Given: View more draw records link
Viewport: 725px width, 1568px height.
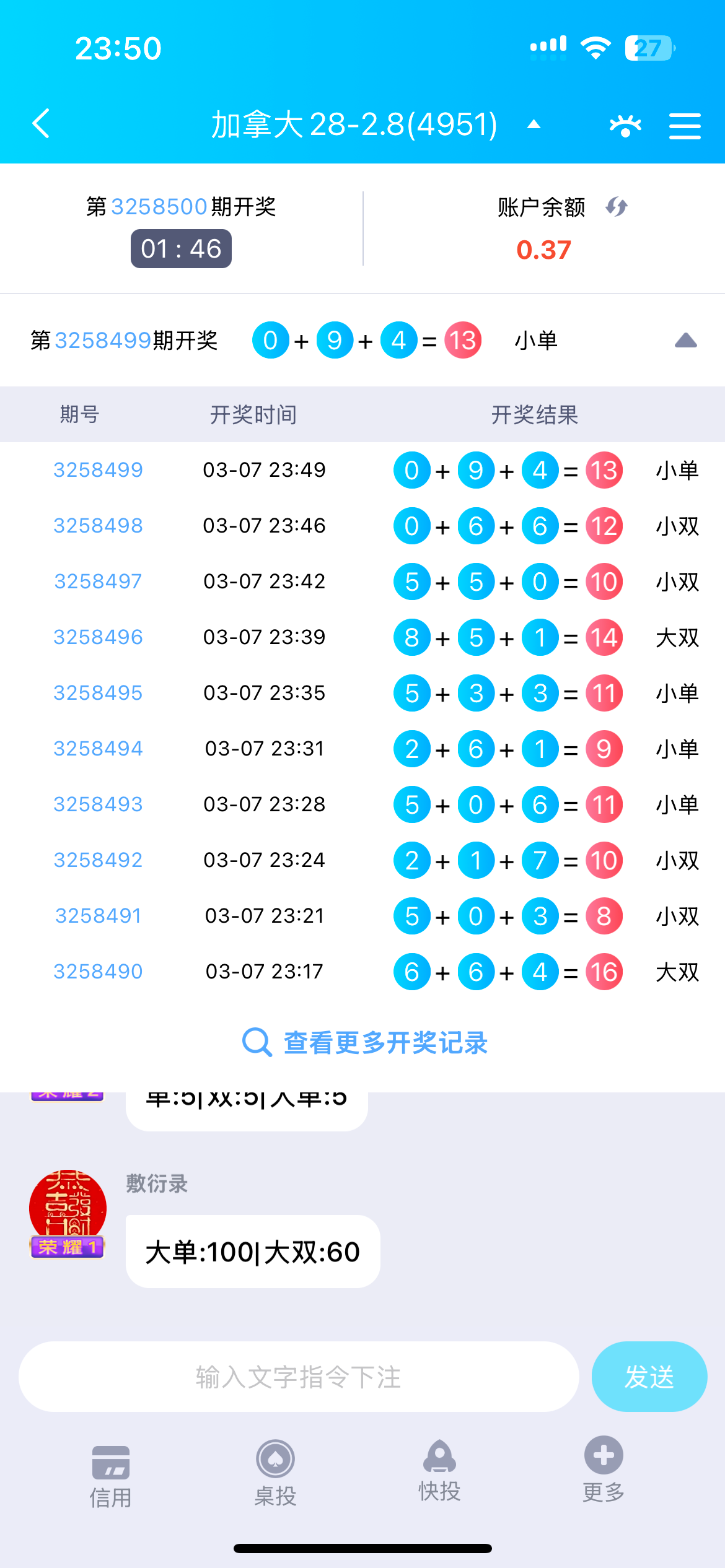Looking at the screenshot, I should (364, 1043).
